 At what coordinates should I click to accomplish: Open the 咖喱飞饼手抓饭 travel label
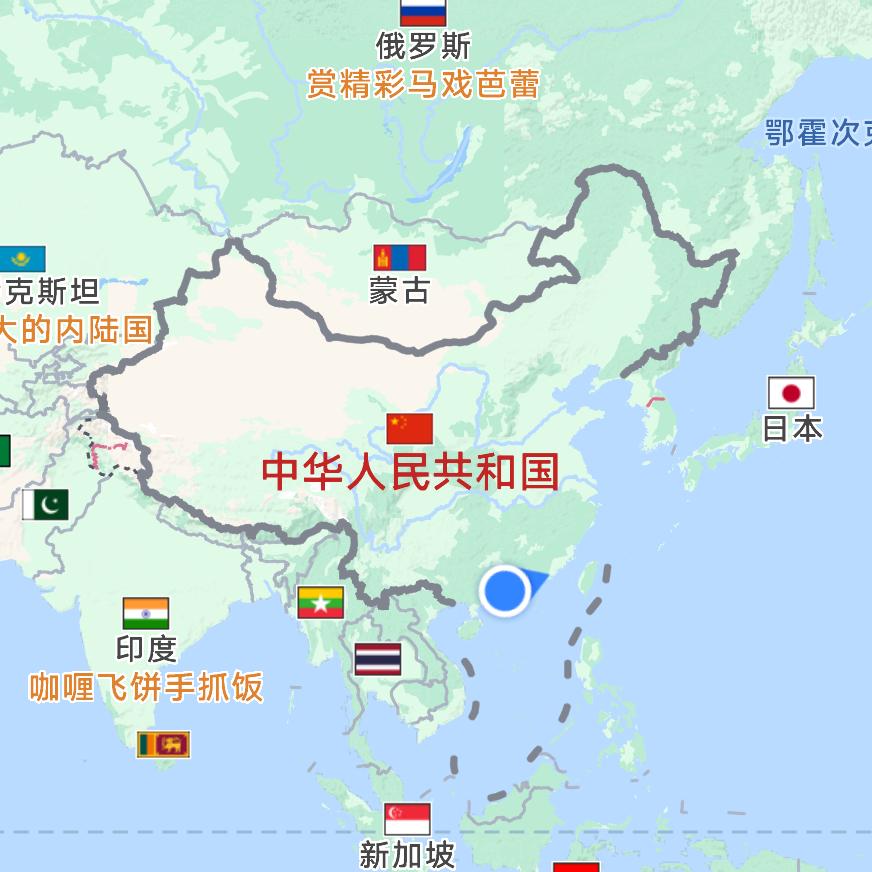pyautogui.click(x=146, y=687)
